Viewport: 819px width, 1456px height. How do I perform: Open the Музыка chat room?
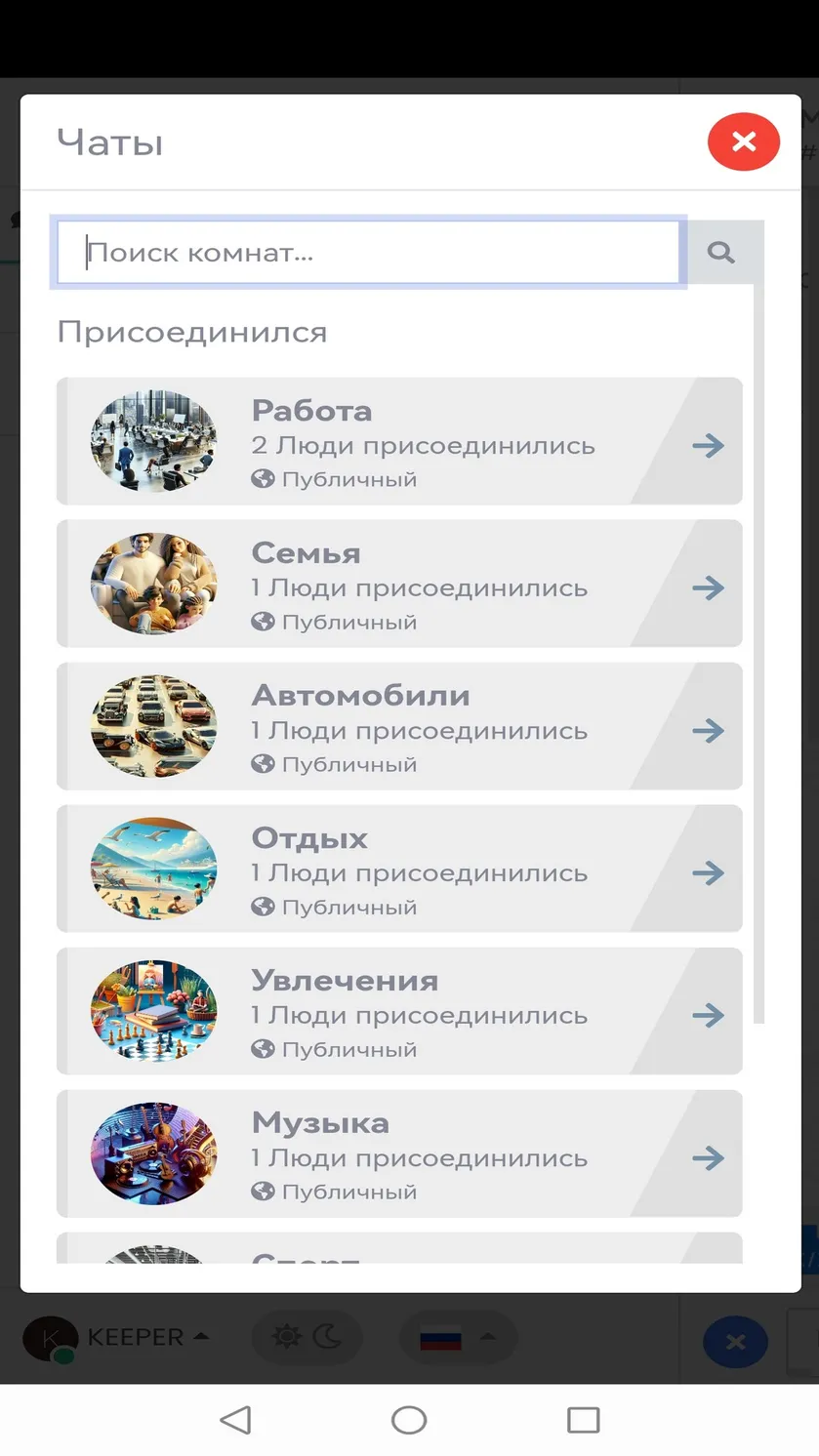(x=399, y=1153)
